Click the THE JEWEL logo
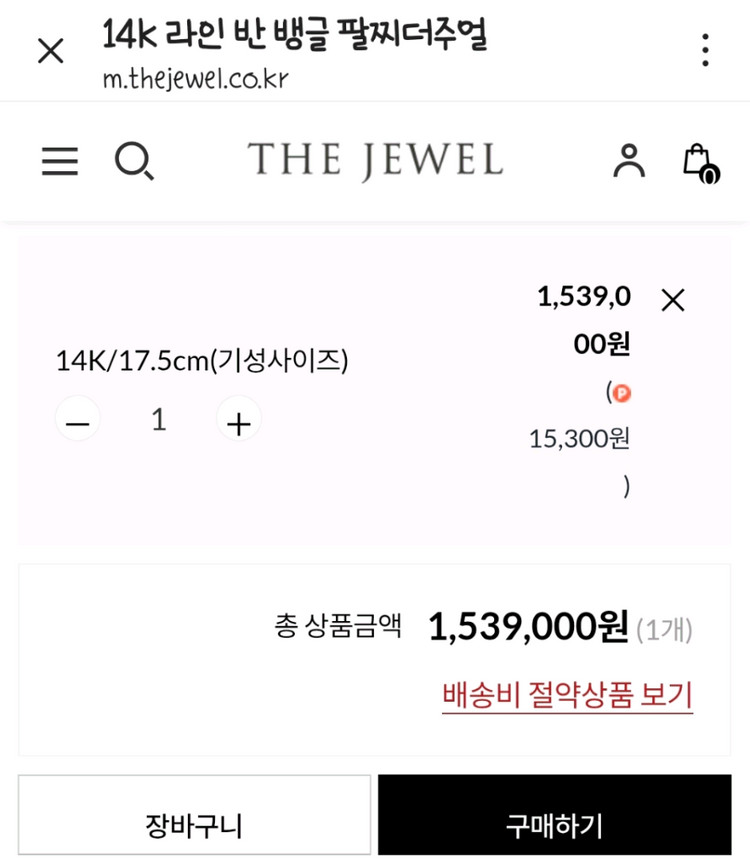The height and width of the screenshot is (861, 750). click(375, 160)
